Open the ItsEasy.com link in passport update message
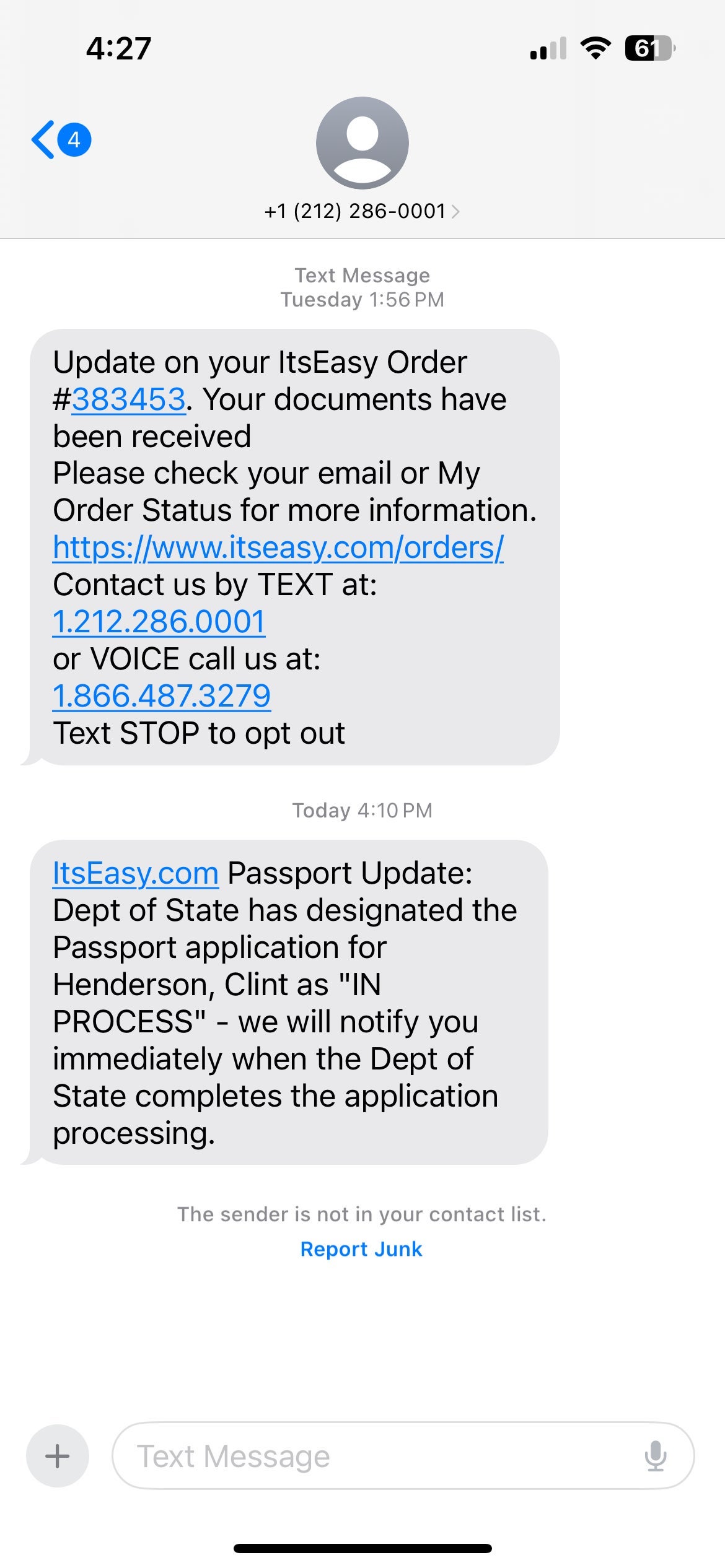 tap(135, 873)
